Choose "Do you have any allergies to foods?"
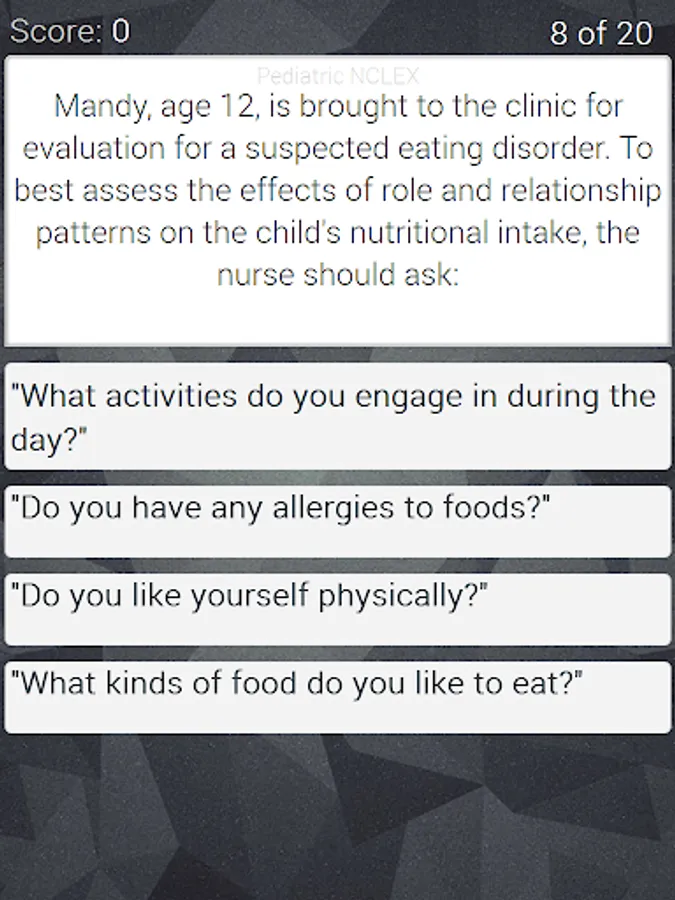 click(x=337, y=521)
